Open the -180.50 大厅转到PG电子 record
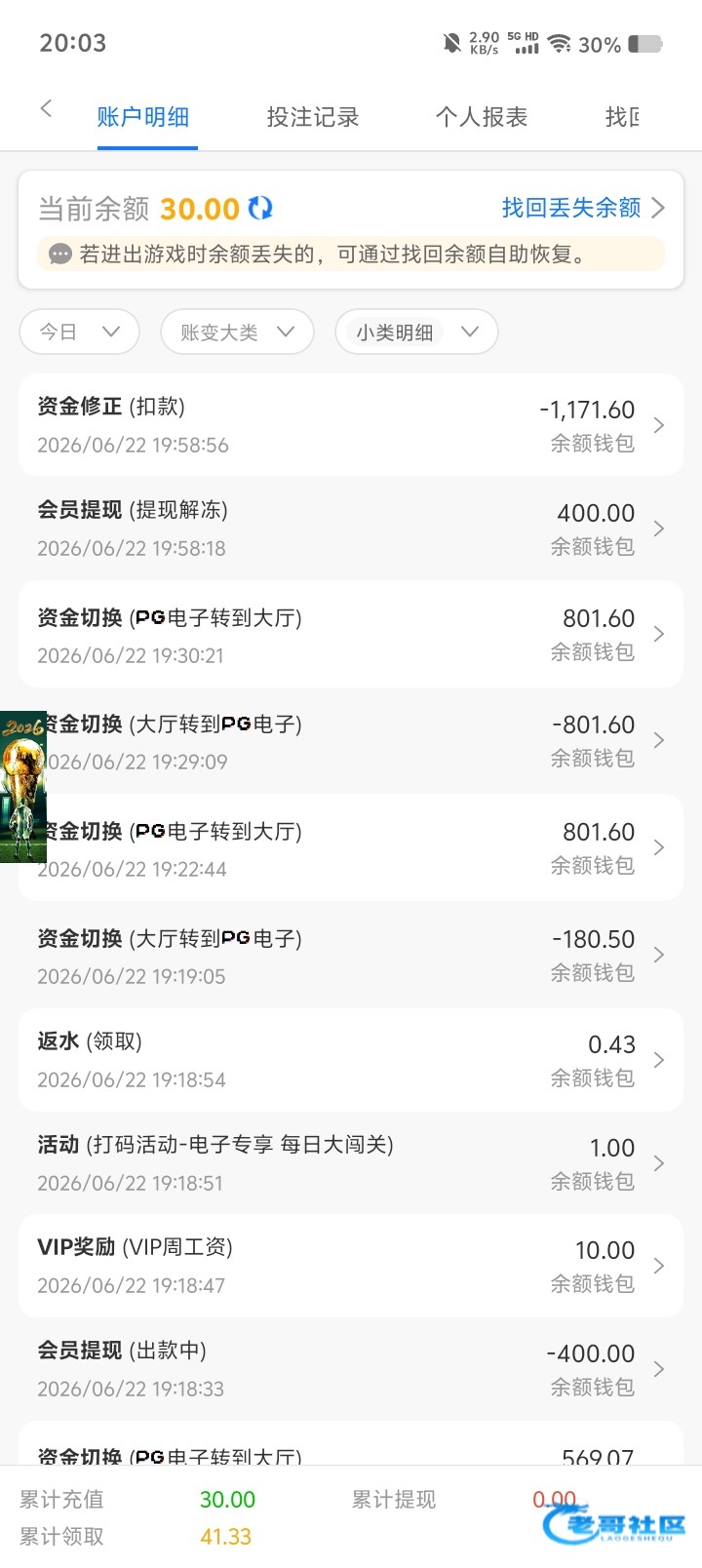702x1568 pixels. 351,955
